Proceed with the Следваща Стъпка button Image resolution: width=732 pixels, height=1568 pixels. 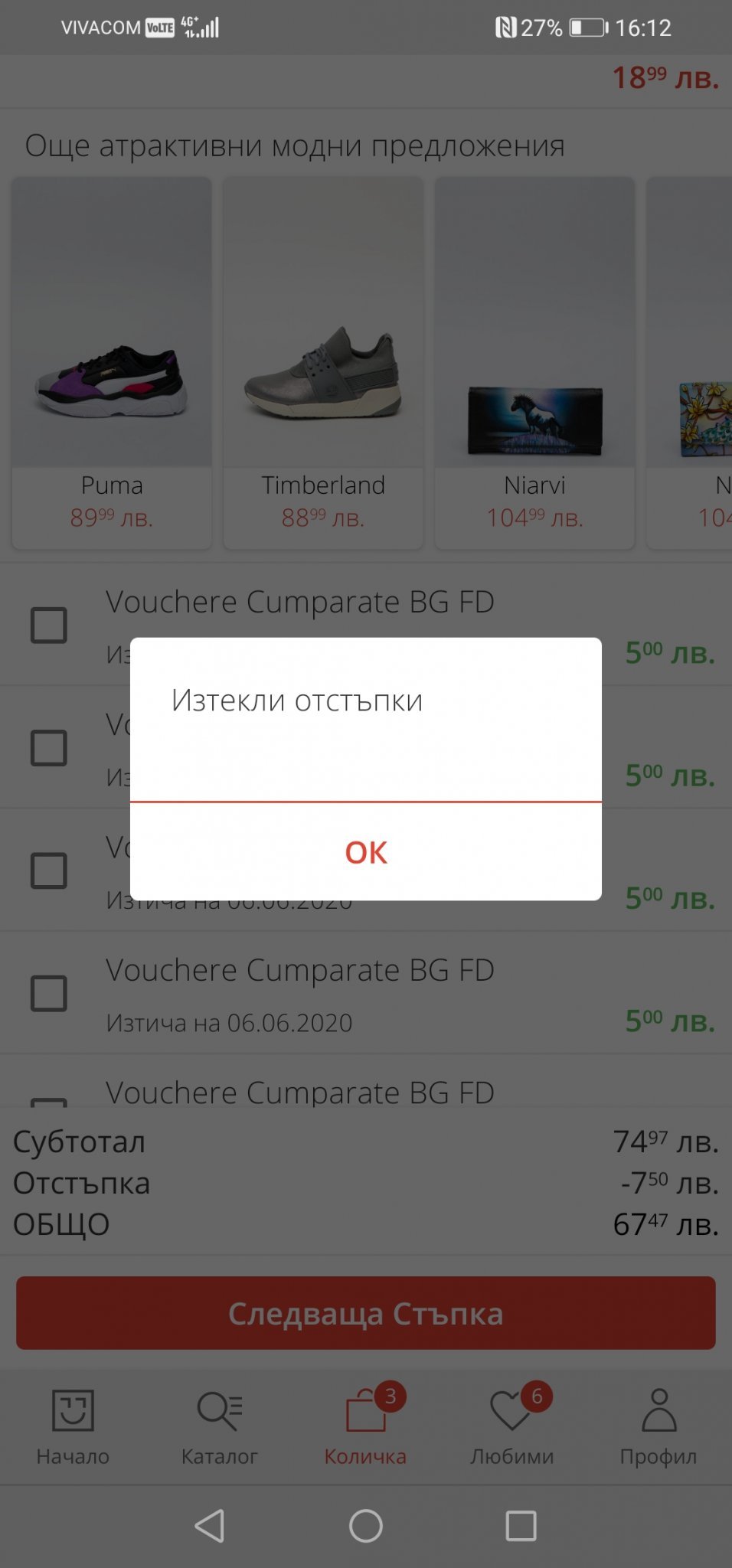pos(366,1313)
